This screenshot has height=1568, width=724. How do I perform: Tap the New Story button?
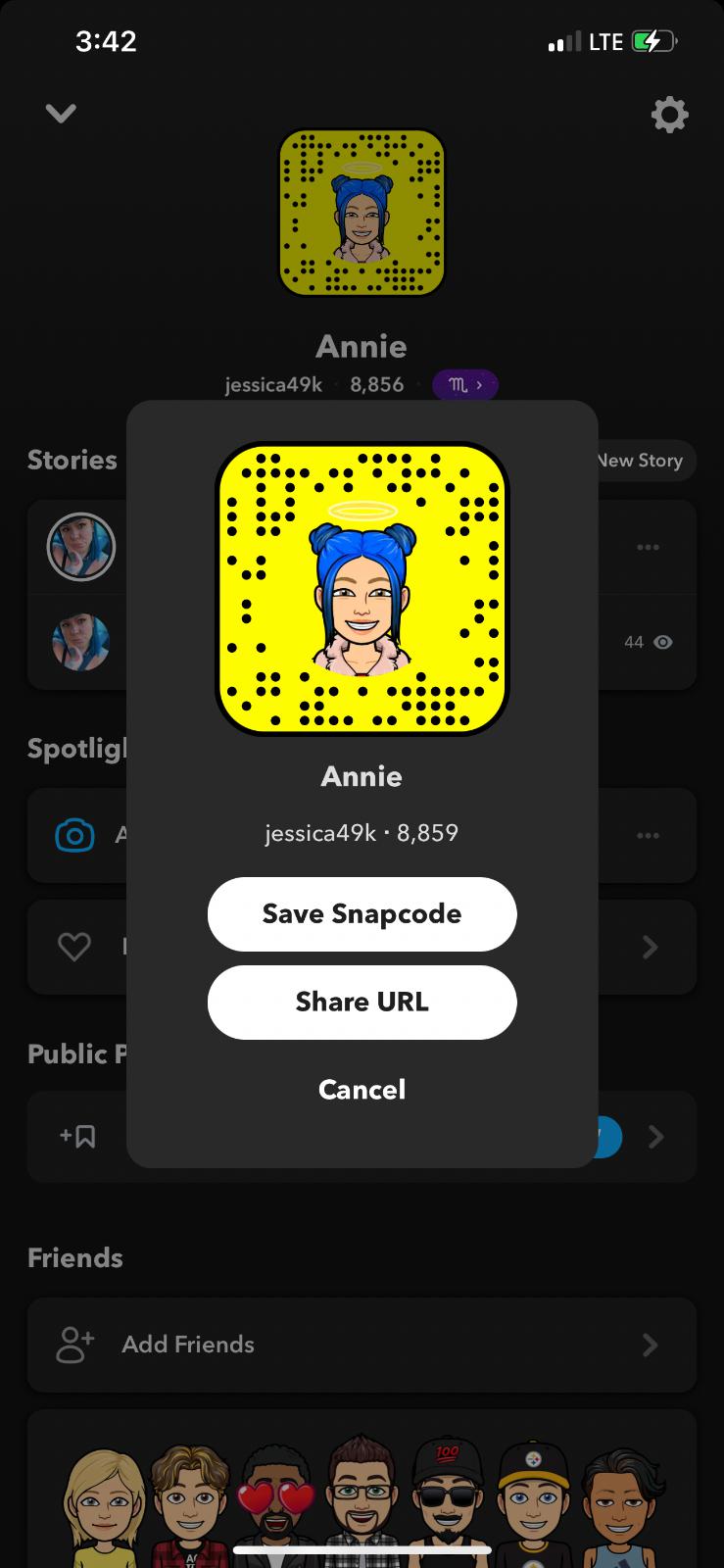(643, 461)
